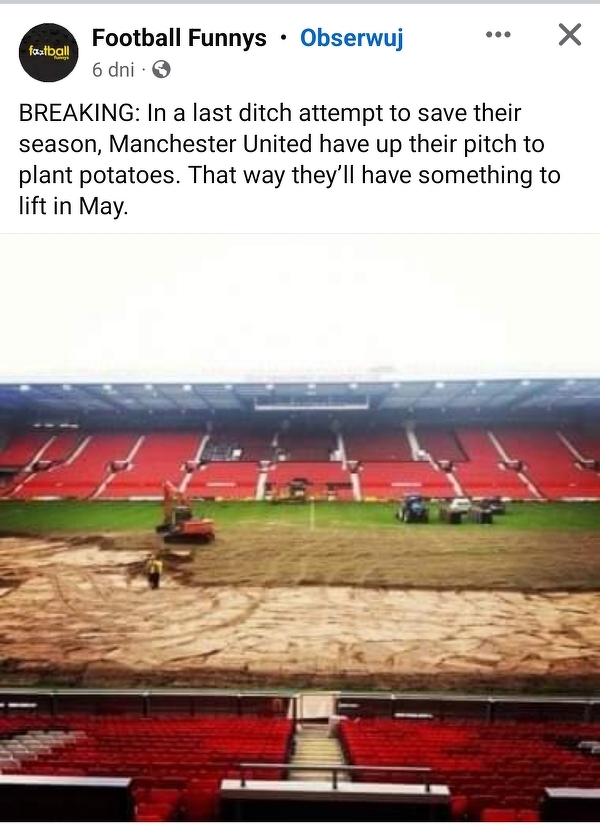
Task: Open the Football Funnys page name
Action: pos(179,38)
